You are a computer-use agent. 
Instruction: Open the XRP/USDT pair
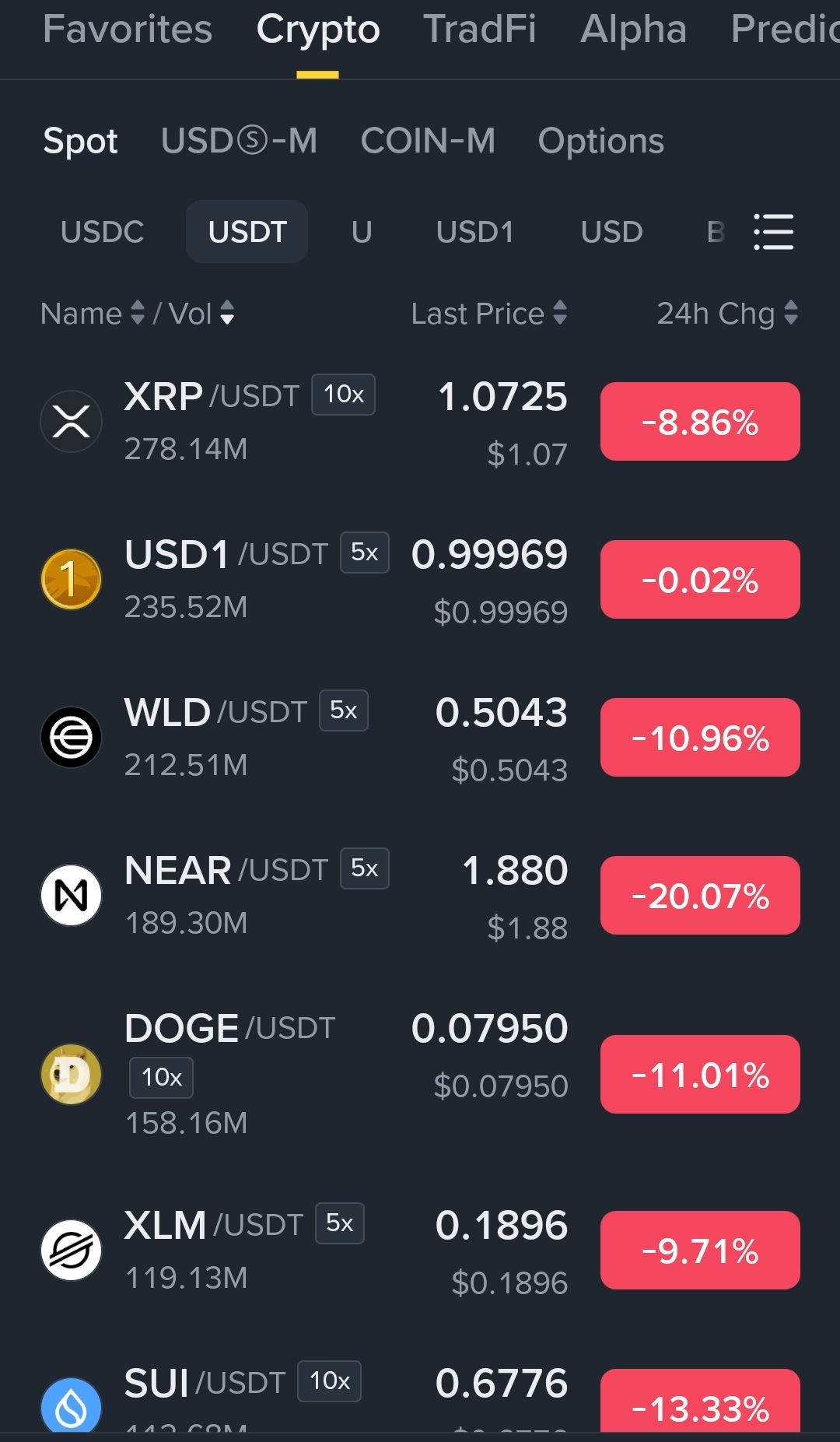click(420, 422)
